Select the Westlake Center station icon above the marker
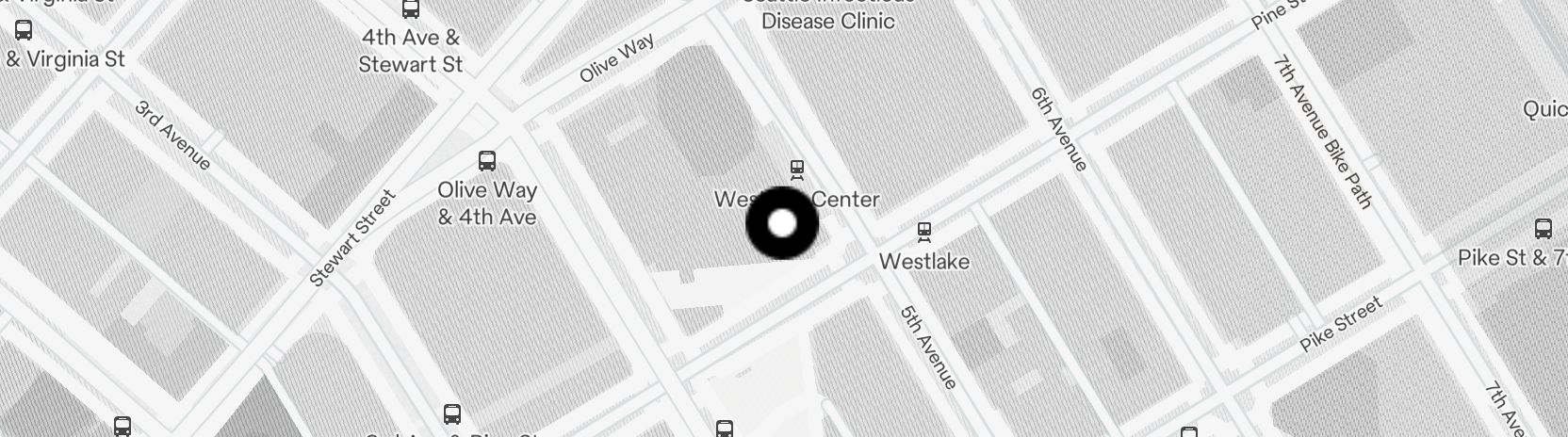 (797, 170)
